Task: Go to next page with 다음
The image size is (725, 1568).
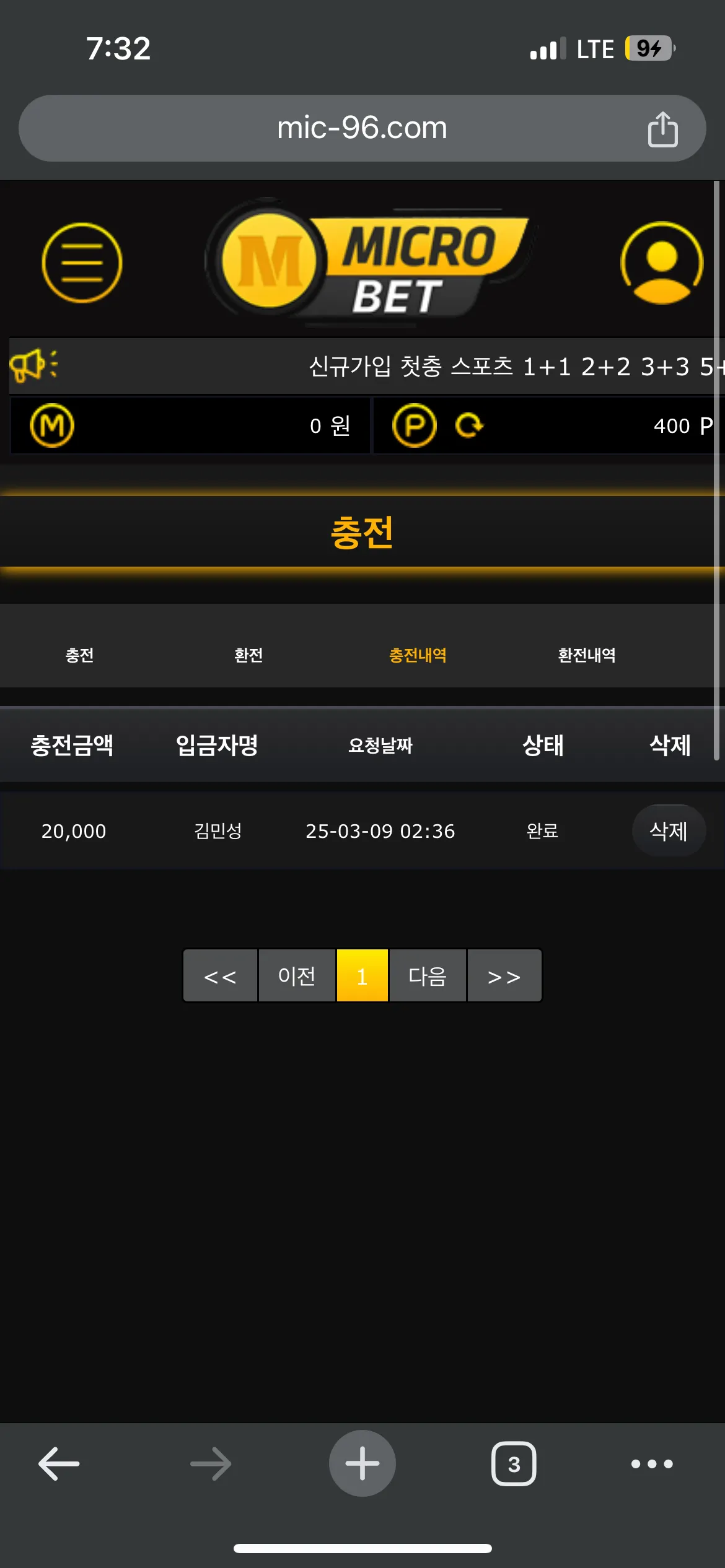Action: pyautogui.click(x=428, y=976)
